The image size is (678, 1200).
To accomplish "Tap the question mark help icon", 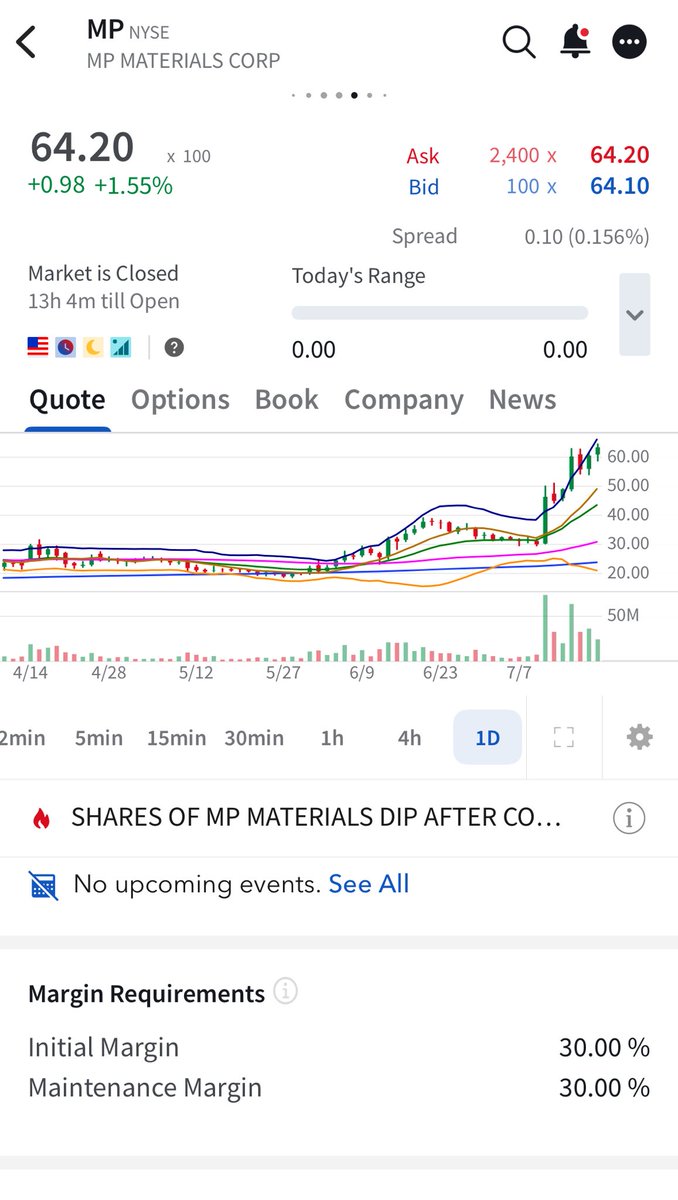I will (174, 347).
